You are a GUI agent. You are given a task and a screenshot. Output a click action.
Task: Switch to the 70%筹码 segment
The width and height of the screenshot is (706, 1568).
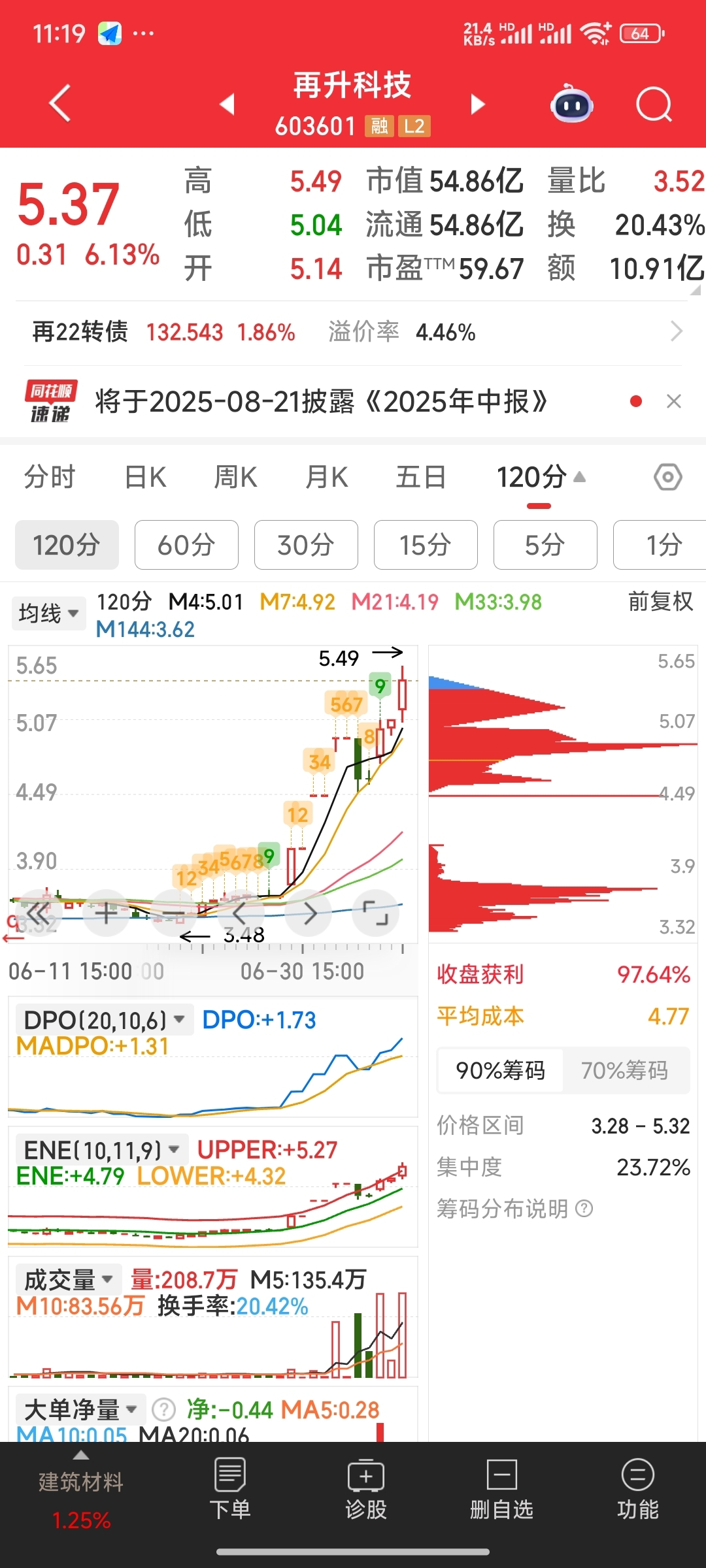click(624, 1070)
